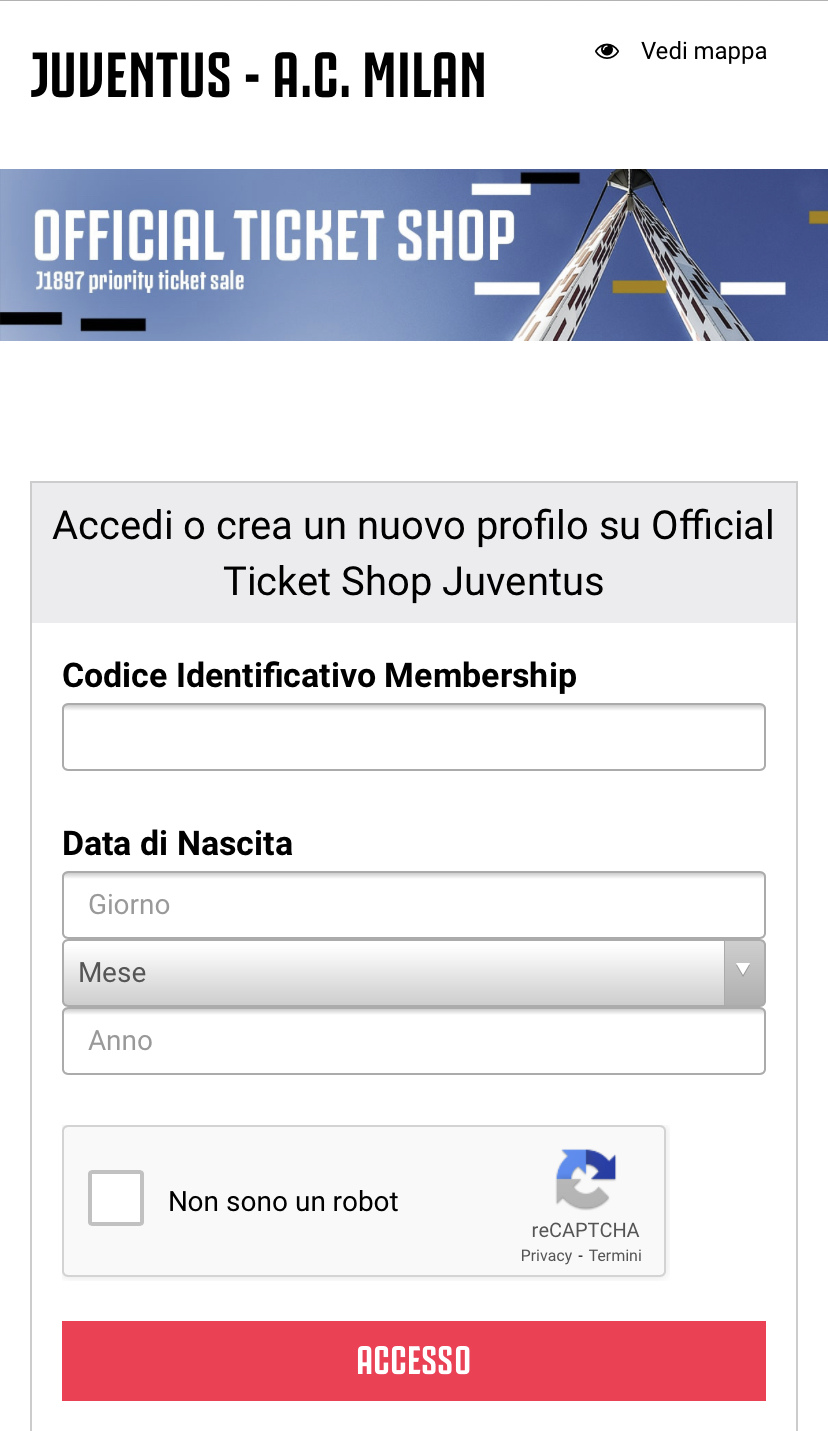Focus the Codice Identificativo Membership field
This screenshot has height=1431, width=828.
click(x=414, y=737)
